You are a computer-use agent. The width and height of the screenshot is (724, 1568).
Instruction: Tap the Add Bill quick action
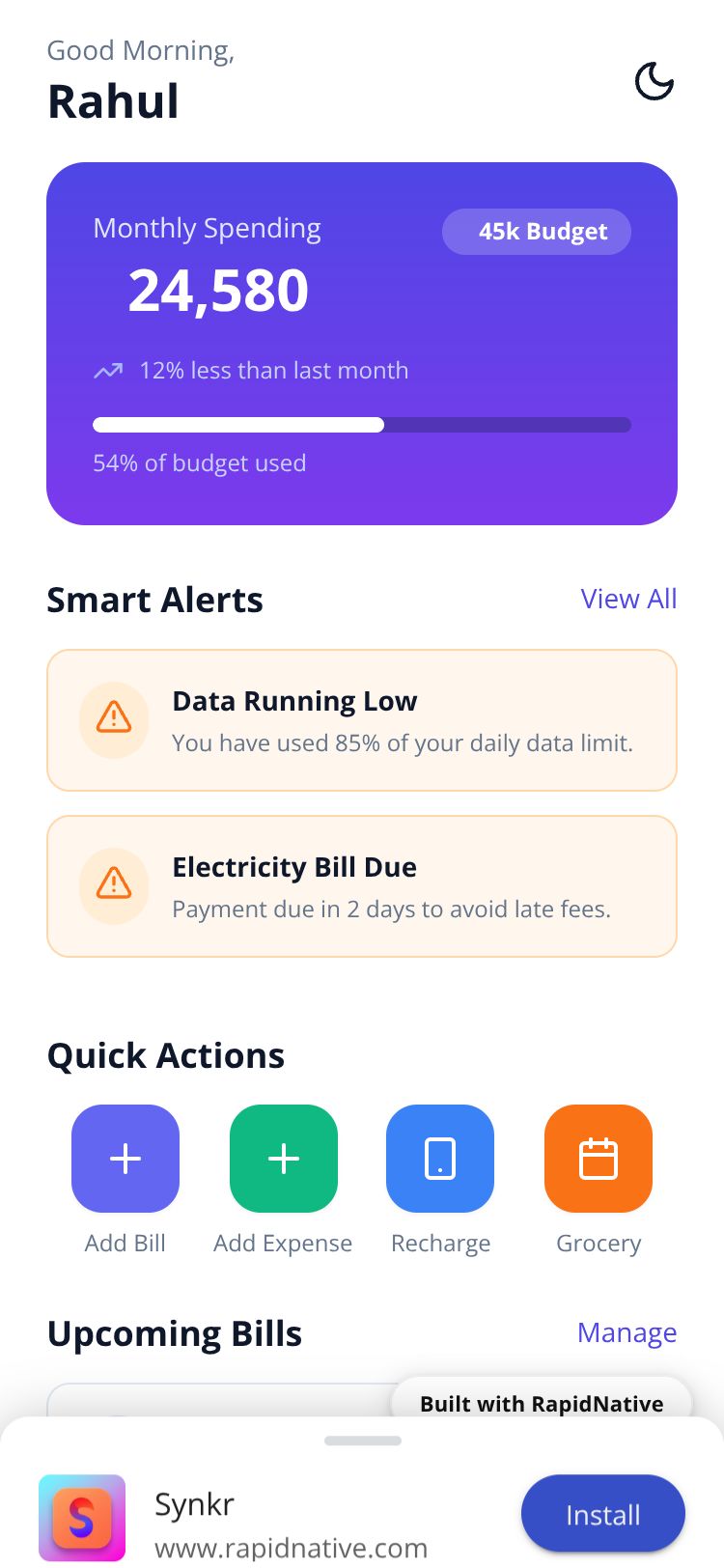tap(125, 1159)
